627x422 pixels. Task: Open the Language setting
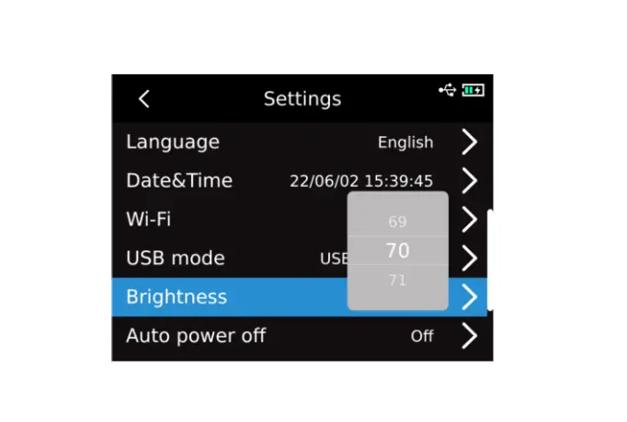pos(300,142)
